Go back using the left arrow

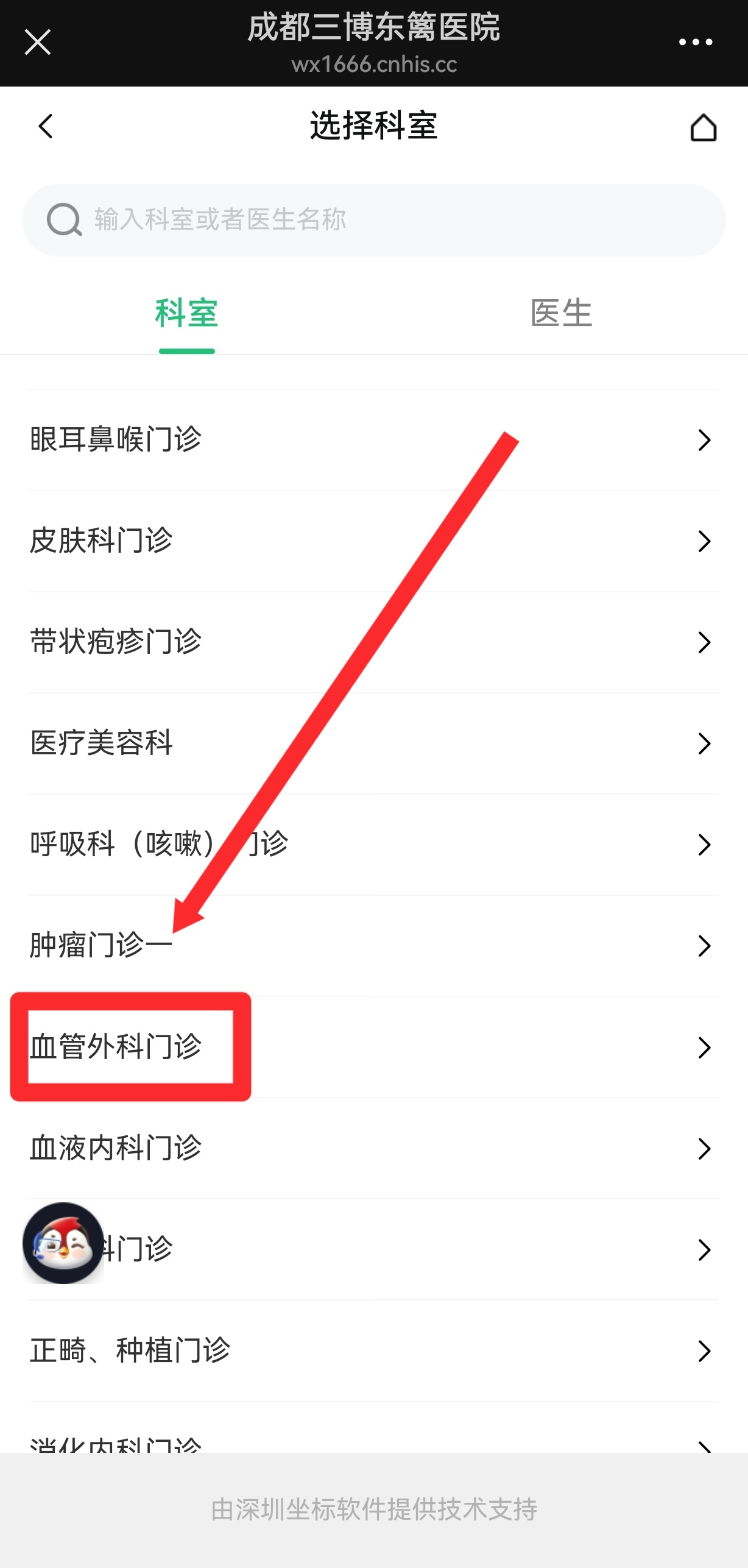coord(46,126)
